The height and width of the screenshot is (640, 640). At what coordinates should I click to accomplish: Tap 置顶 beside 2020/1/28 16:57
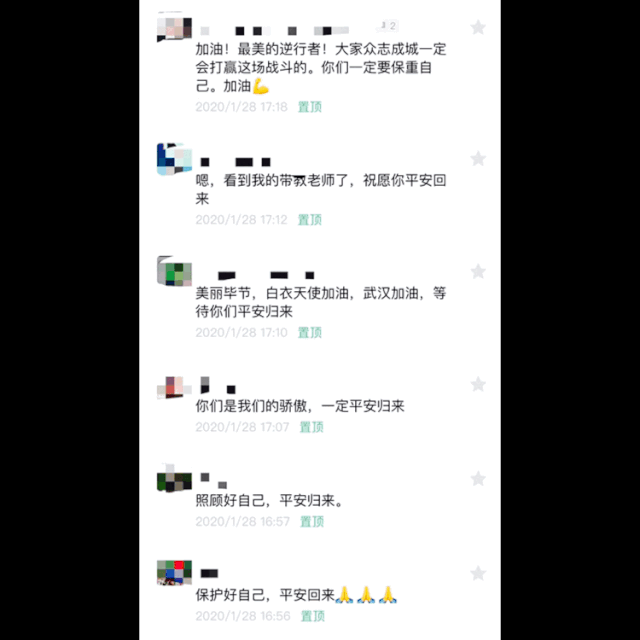tap(311, 521)
